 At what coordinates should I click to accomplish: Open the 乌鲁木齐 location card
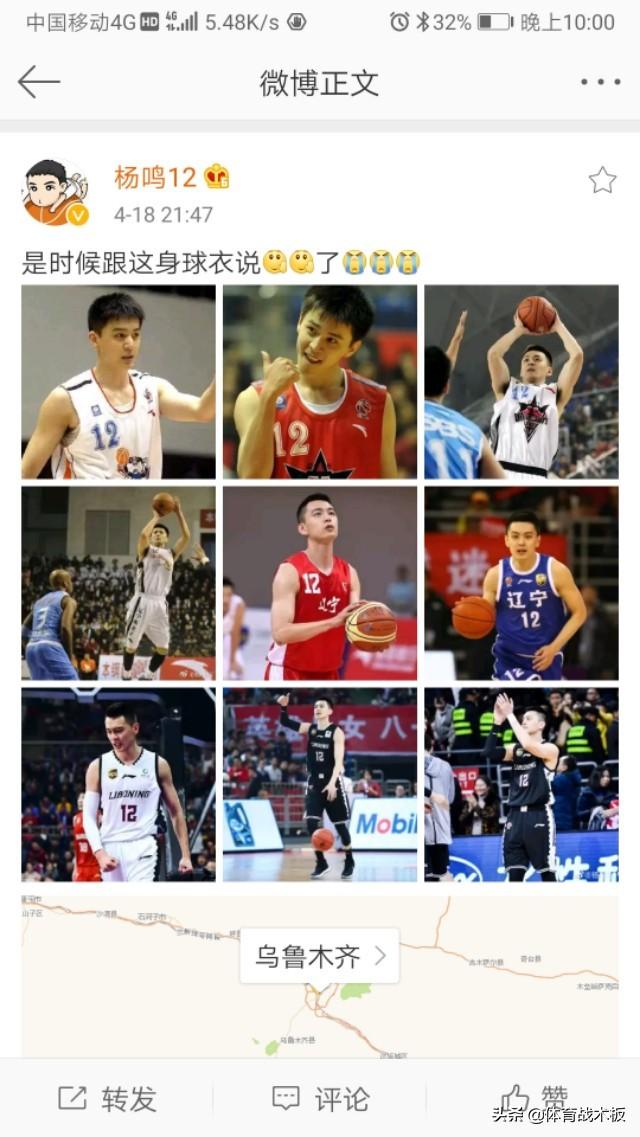click(x=319, y=956)
